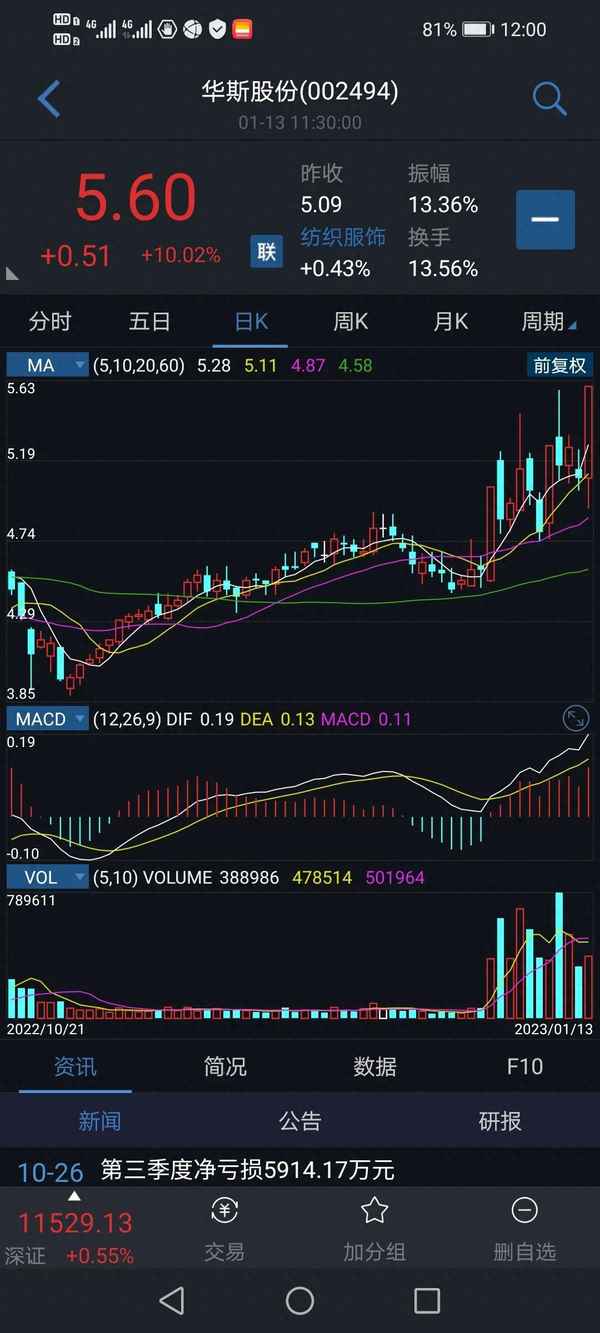This screenshot has width=600, height=1333.
Task: Remove stock via 删自选
Action: coord(524,1228)
